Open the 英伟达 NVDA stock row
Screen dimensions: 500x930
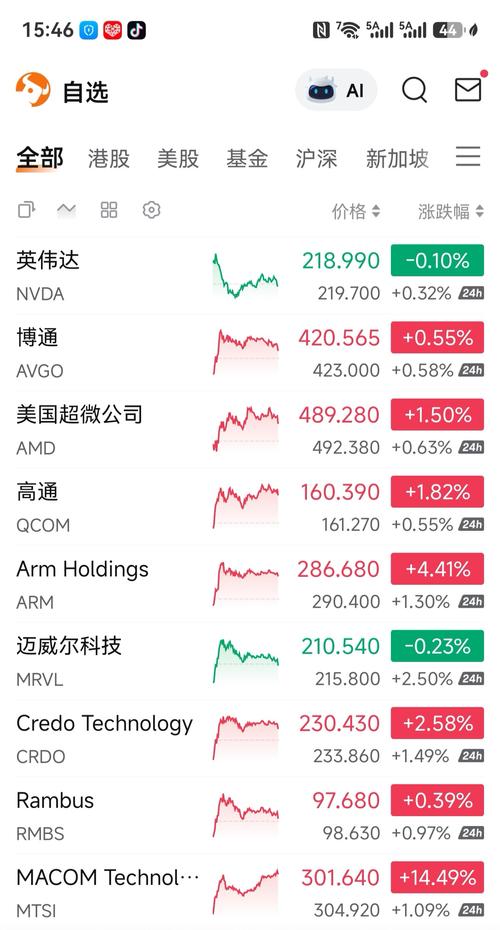(x=250, y=276)
